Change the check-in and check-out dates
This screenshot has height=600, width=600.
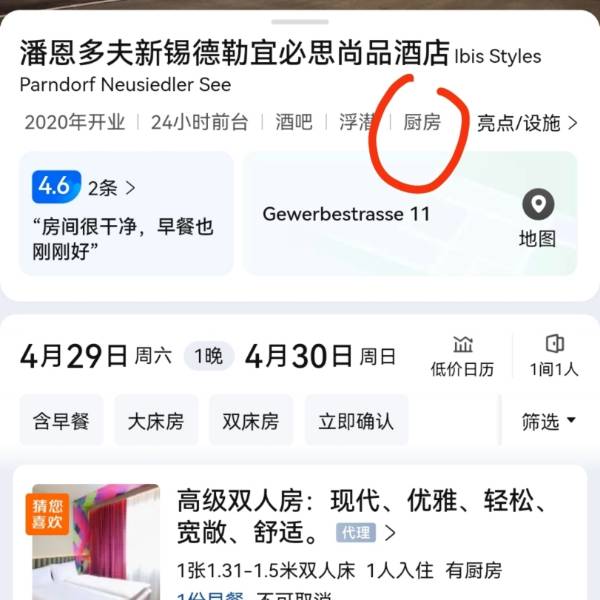click(208, 356)
